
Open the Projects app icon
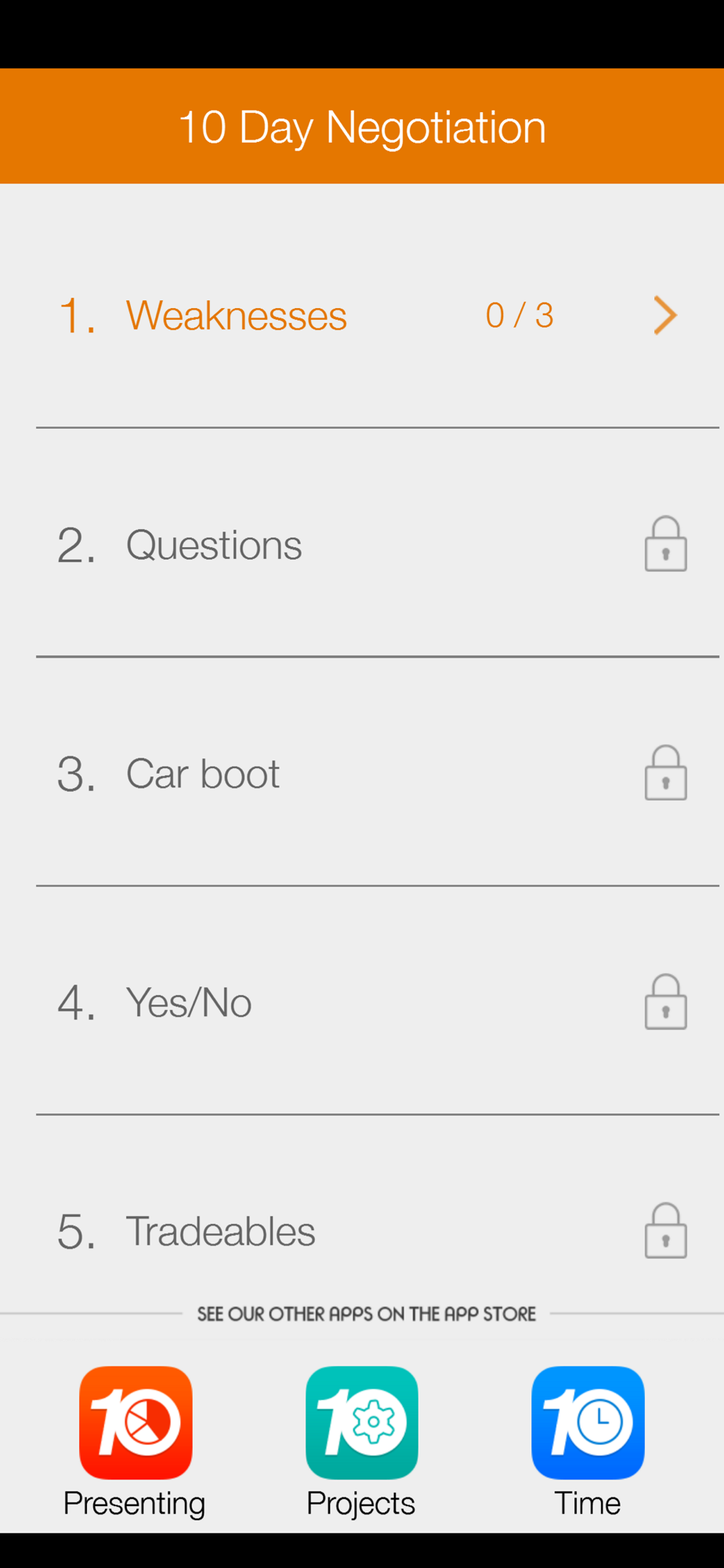click(362, 1422)
